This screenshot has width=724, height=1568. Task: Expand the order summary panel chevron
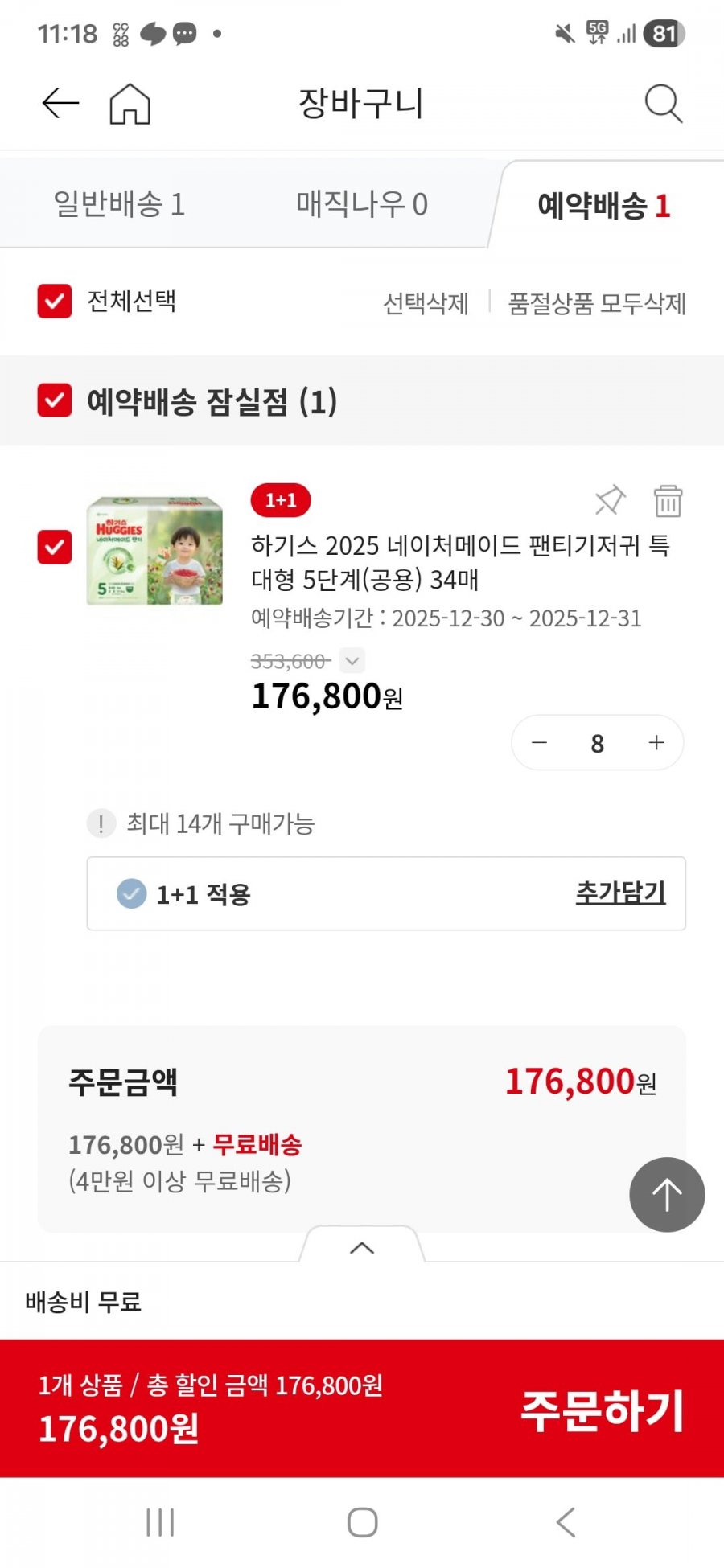(x=362, y=1248)
